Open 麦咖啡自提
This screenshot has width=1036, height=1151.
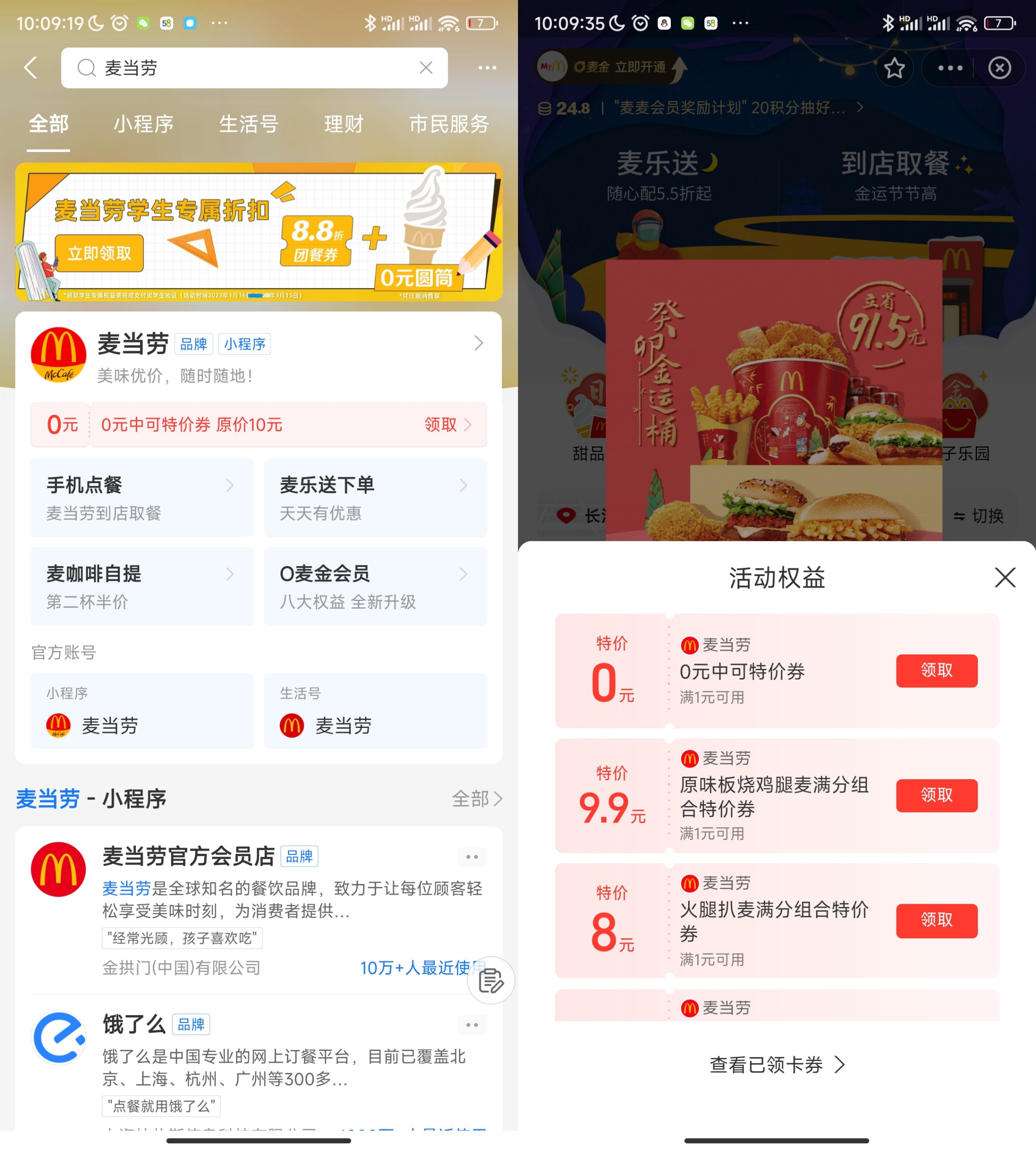pyautogui.click(x=142, y=586)
